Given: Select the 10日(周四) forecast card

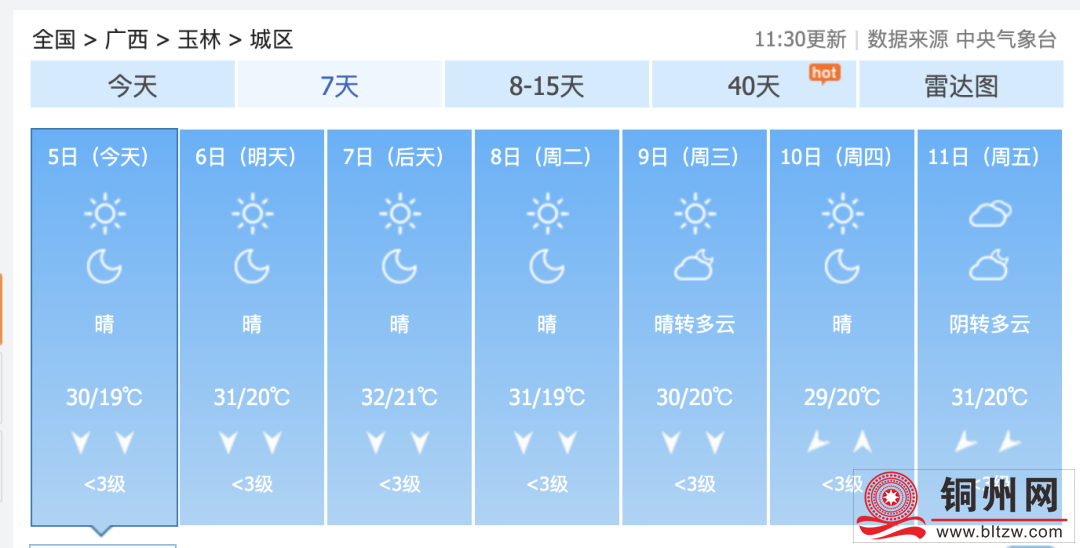Looking at the screenshot, I should click(x=842, y=326).
